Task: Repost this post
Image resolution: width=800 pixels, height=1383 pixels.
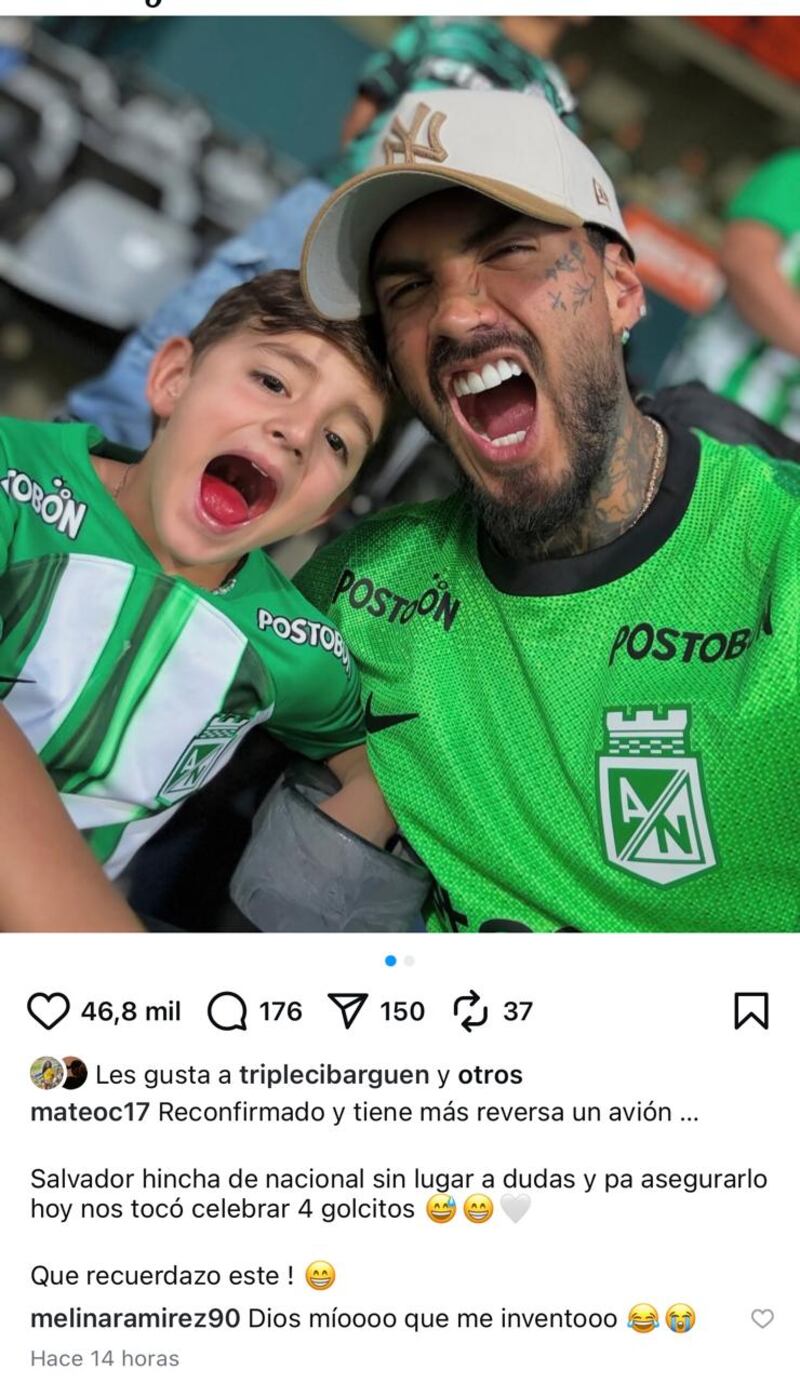Action: 469,1011
